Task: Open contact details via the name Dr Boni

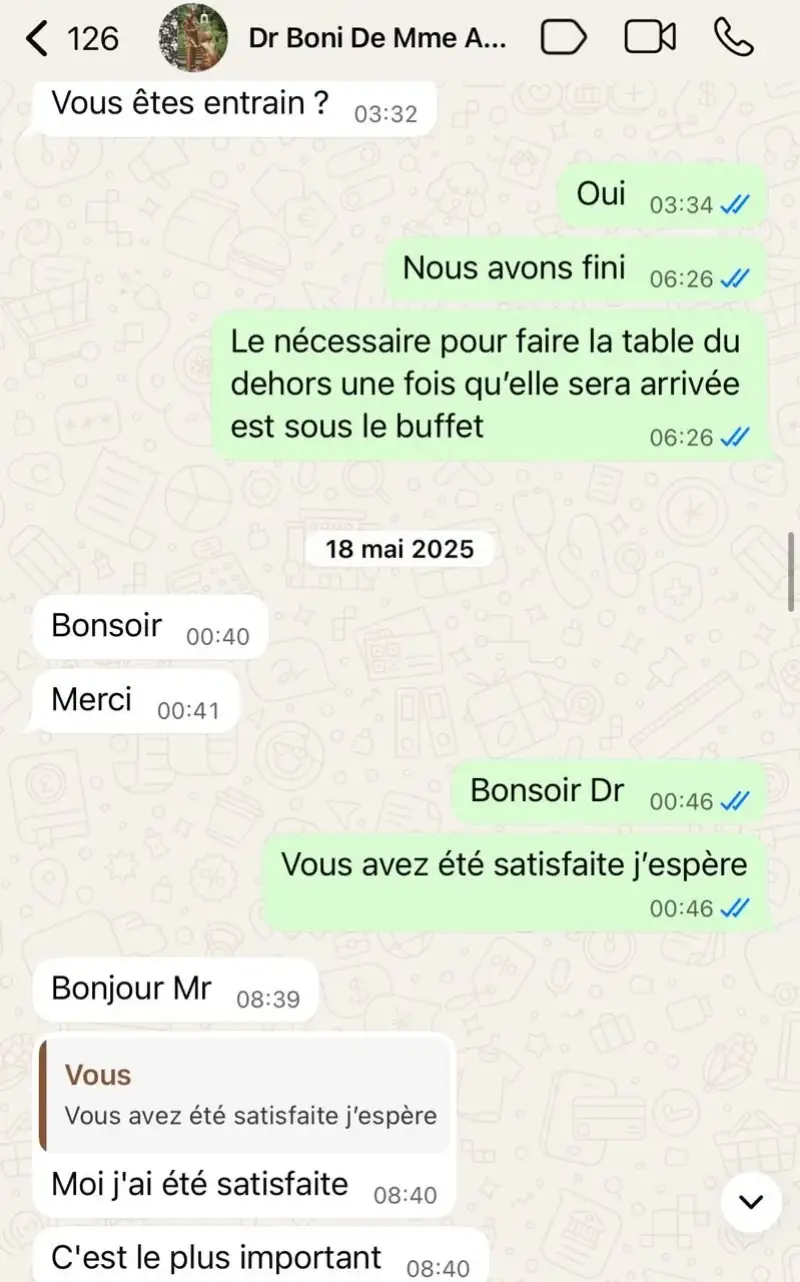Action: [380, 37]
